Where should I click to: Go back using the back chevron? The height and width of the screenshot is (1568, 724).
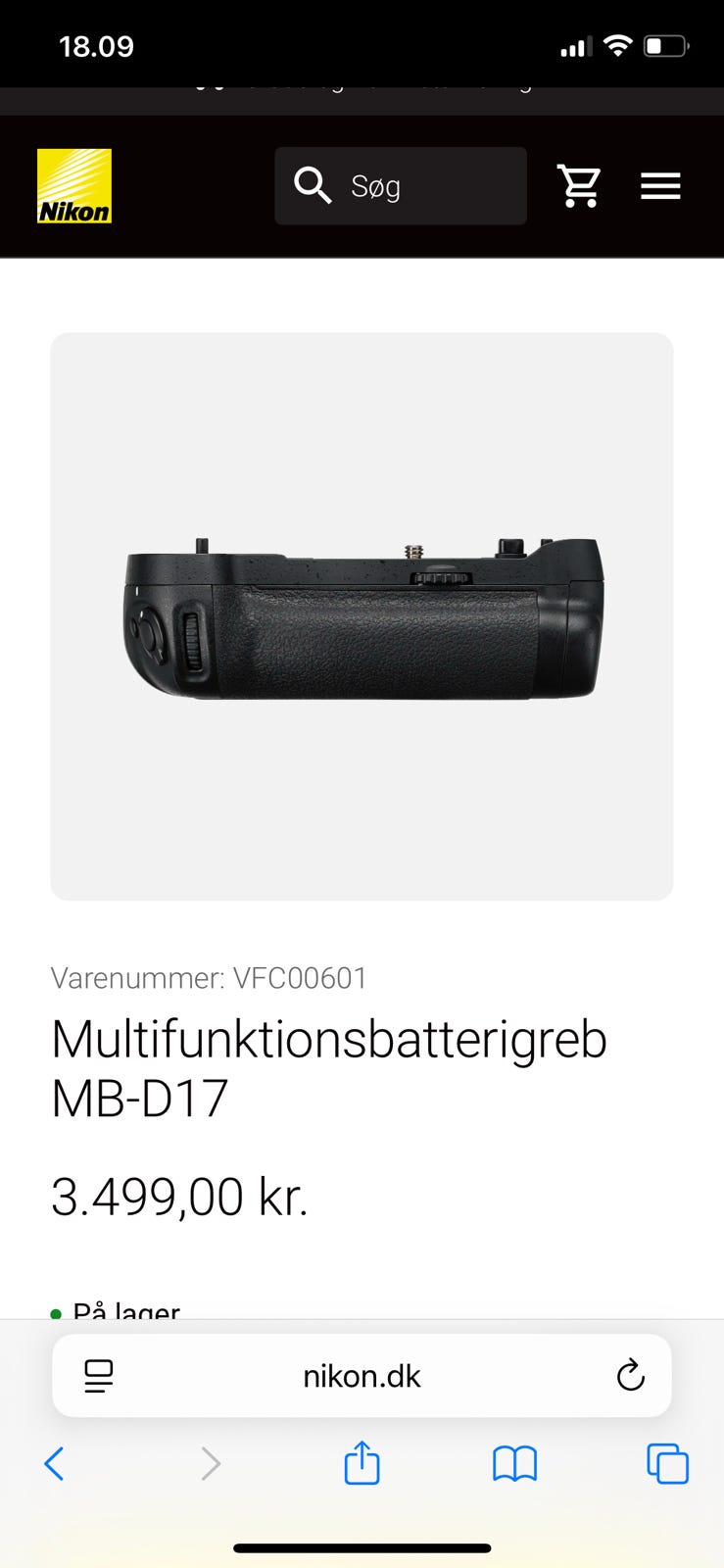pyautogui.click(x=54, y=1464)
